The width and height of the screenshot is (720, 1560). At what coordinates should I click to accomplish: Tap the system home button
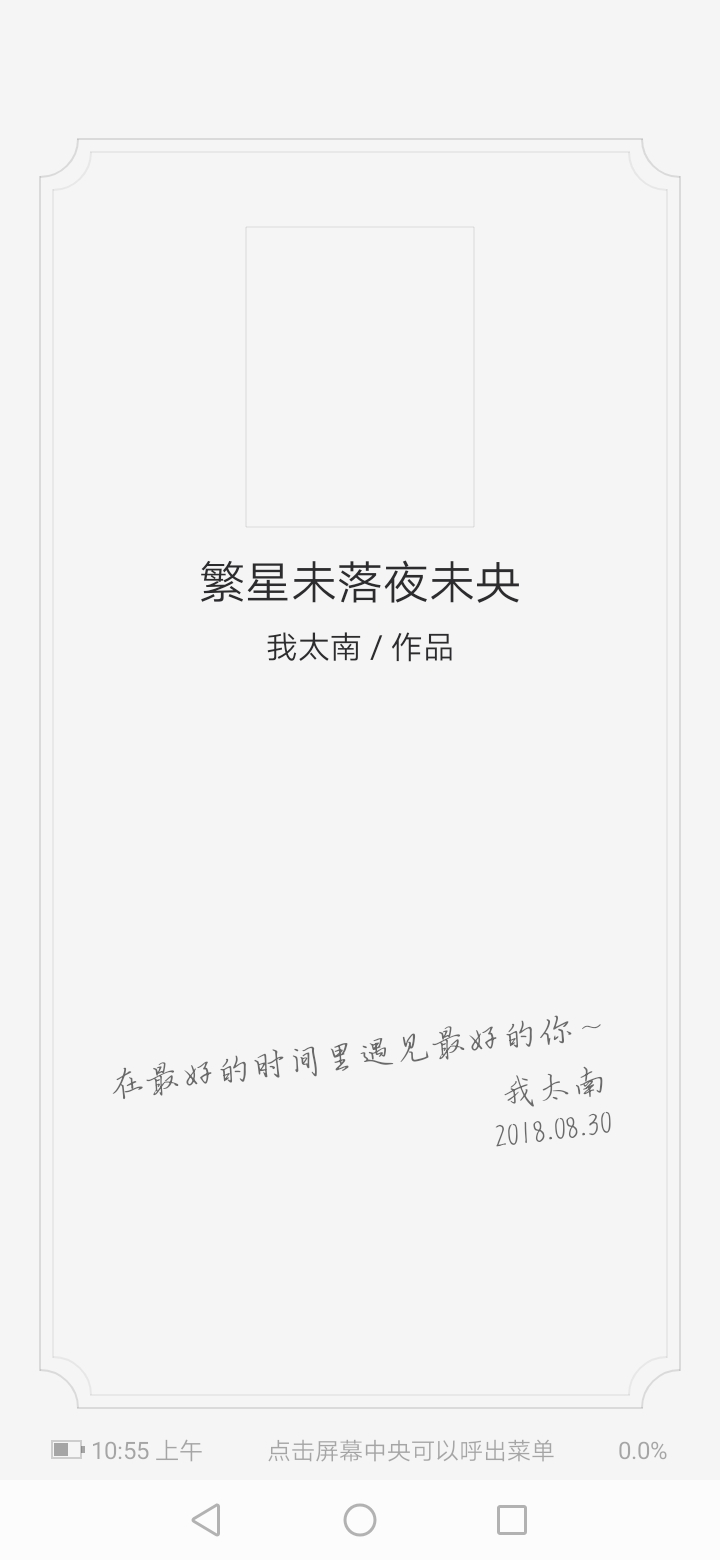360,1520
